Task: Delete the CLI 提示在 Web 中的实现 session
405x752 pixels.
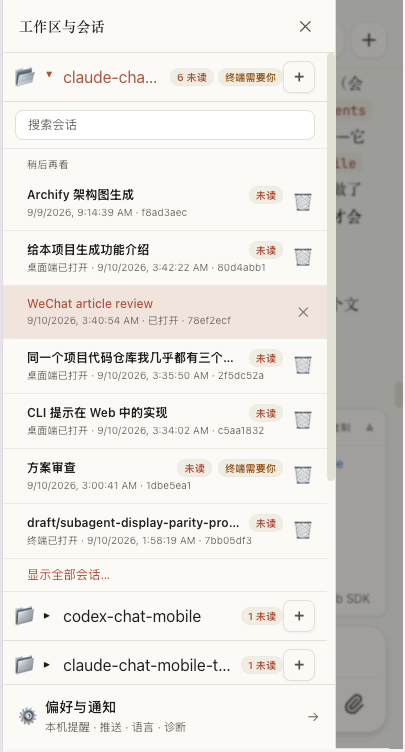Action: pos(303,420)
